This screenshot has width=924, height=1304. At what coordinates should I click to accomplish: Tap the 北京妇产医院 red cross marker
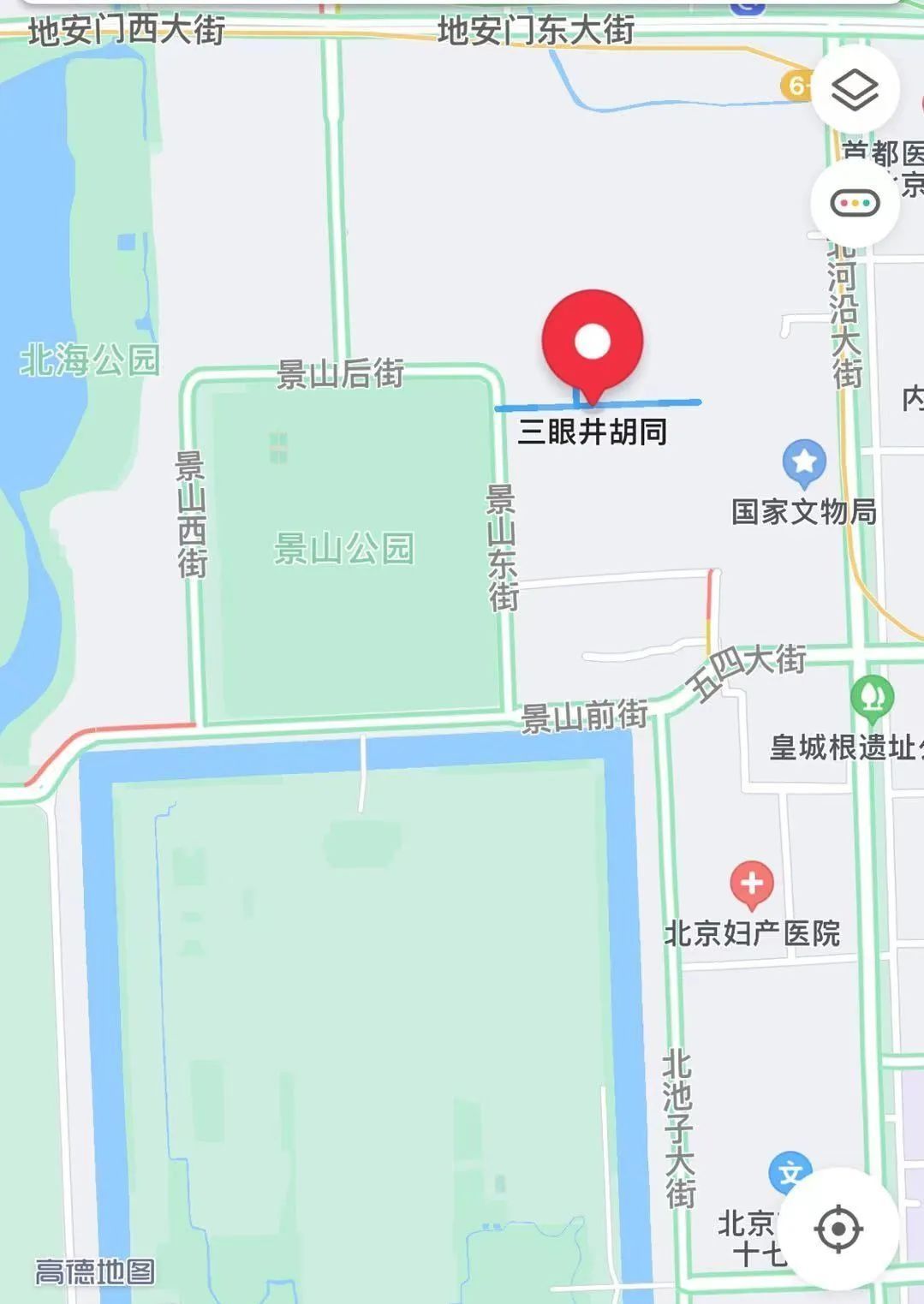752,884
